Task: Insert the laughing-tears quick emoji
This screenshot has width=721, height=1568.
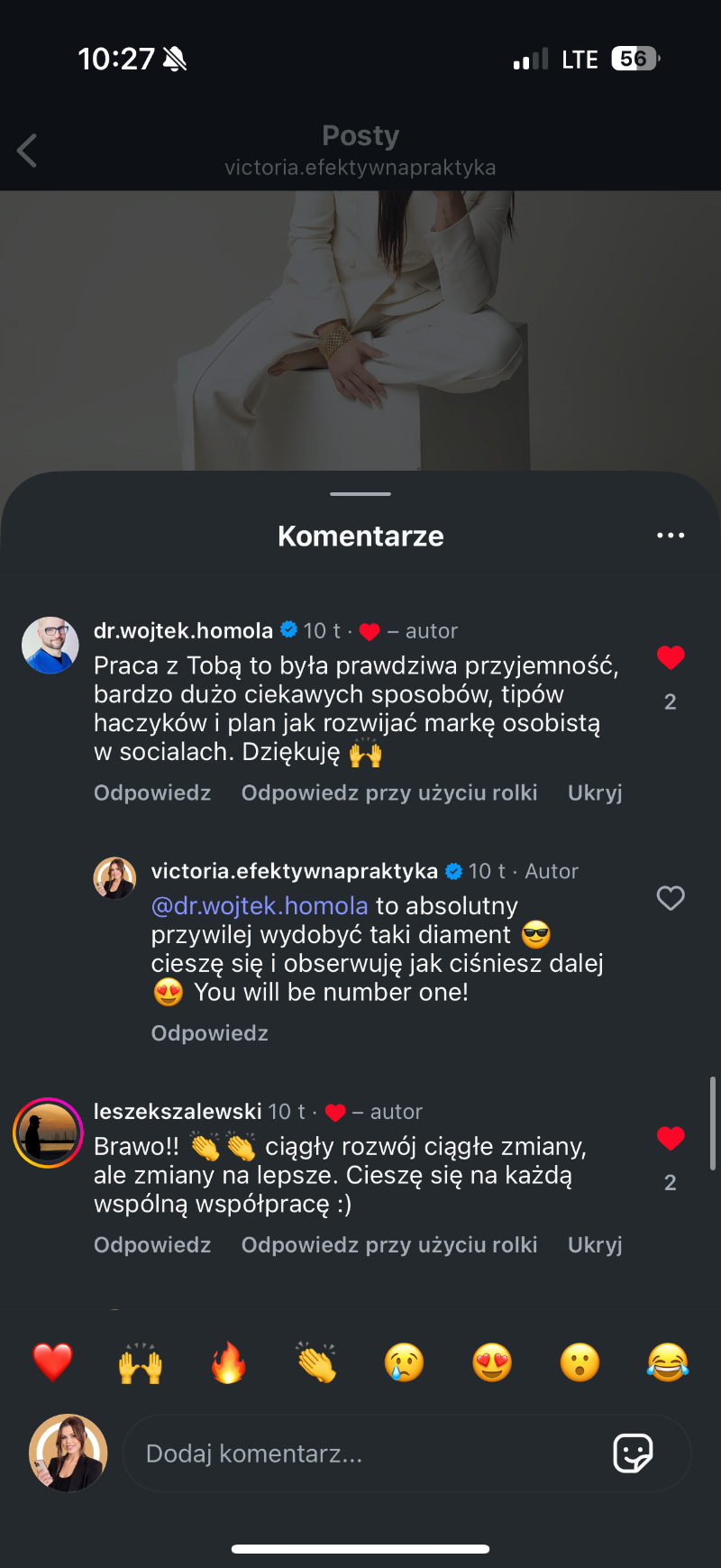Action: (668, 1362)
